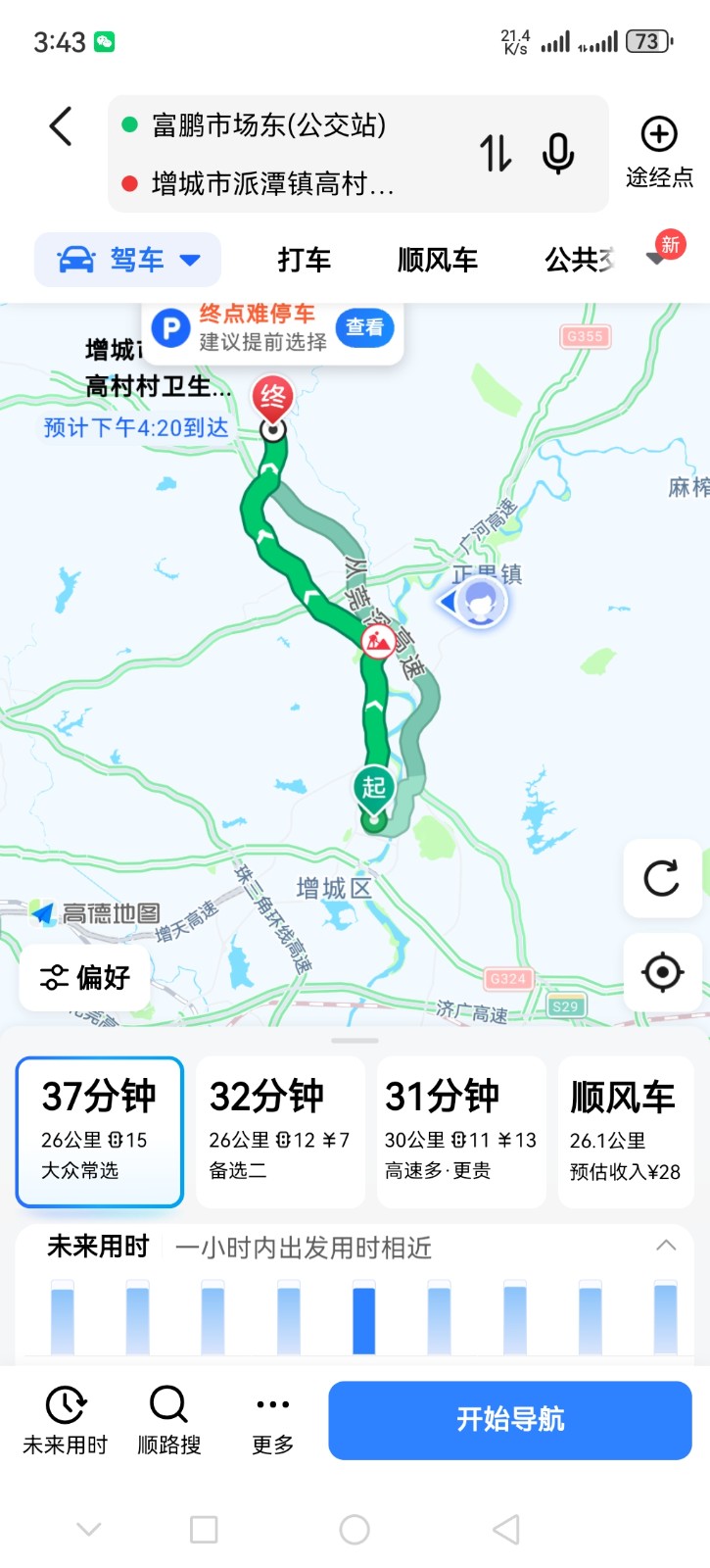Viewport: 710px width, 1568px height.
Task: Center the map on my location
Action: coord(662,972)
